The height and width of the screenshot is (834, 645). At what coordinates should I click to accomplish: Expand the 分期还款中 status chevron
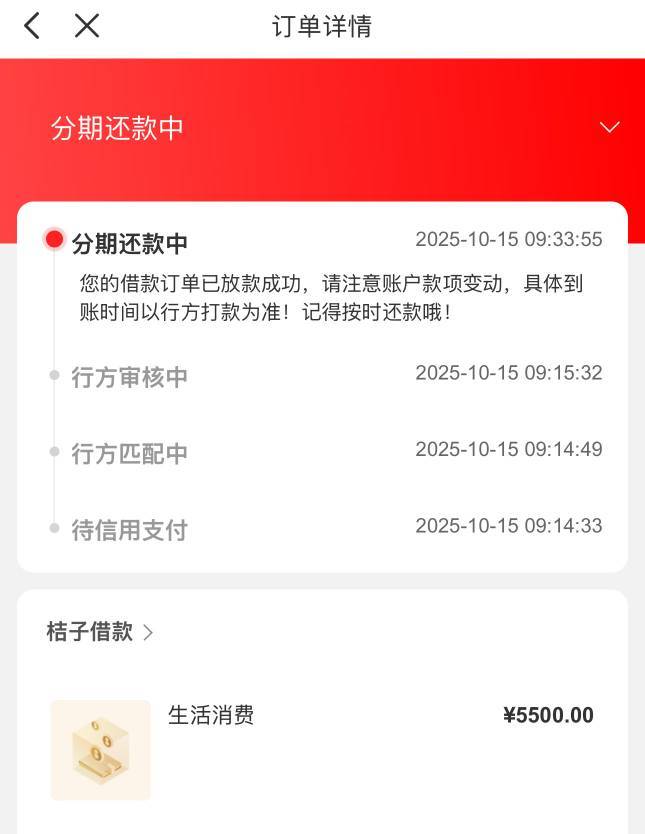[x=609, y=127]
